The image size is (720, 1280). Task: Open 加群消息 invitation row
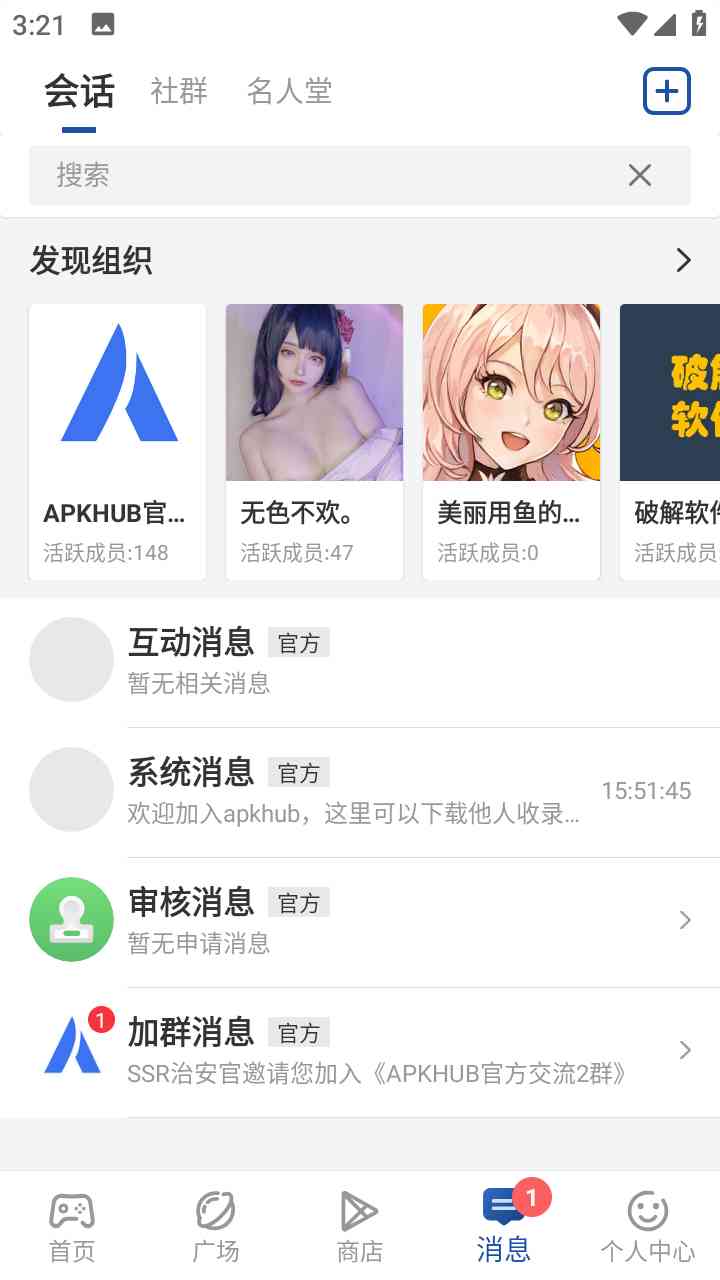pos(360,1050)
